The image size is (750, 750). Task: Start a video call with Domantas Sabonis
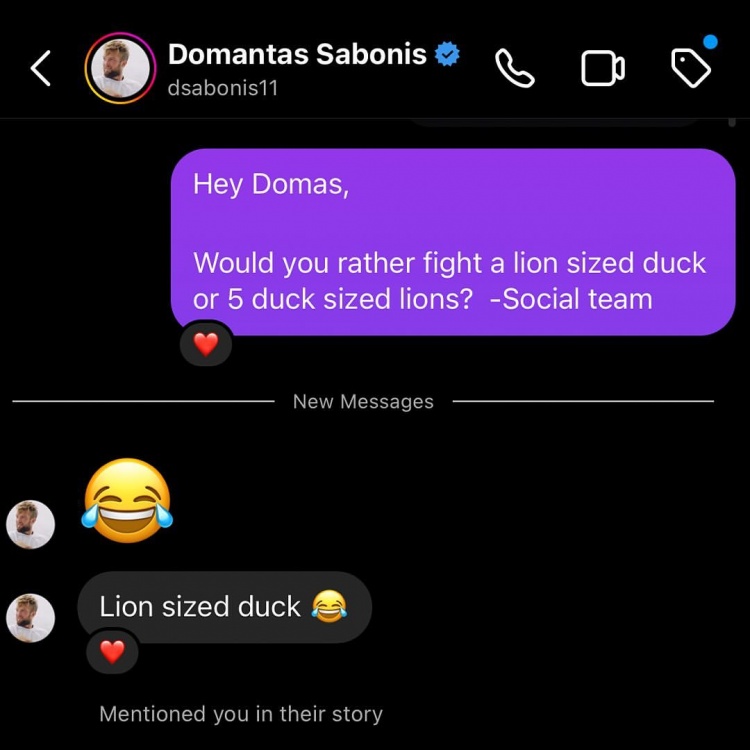point(602,69)
